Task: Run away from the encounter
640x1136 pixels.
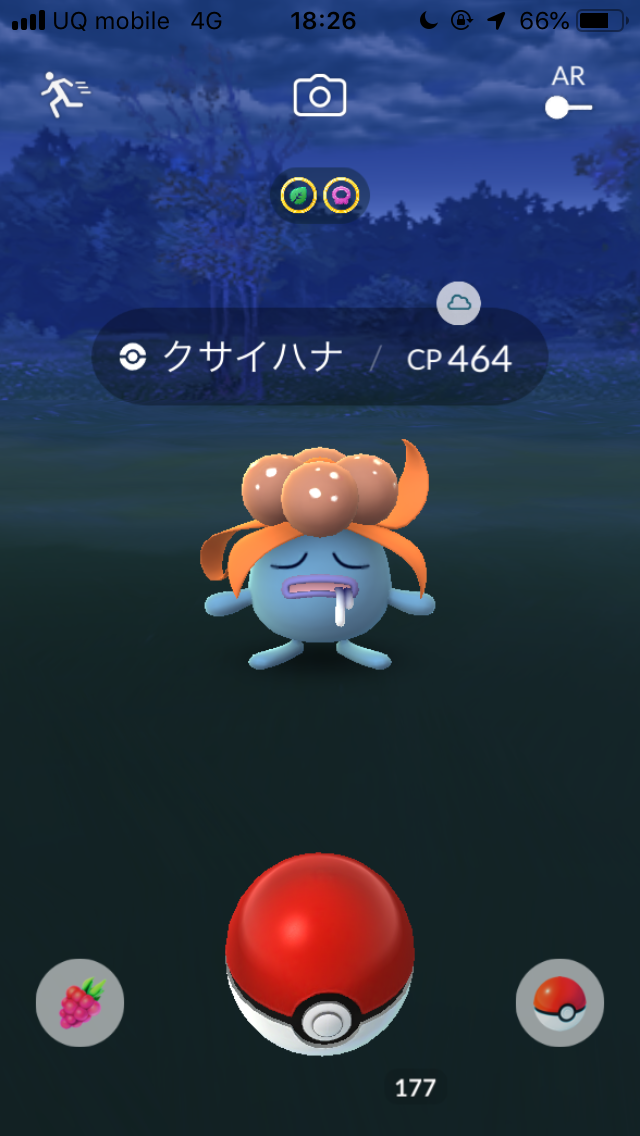Action: click(x=64, y=95)
